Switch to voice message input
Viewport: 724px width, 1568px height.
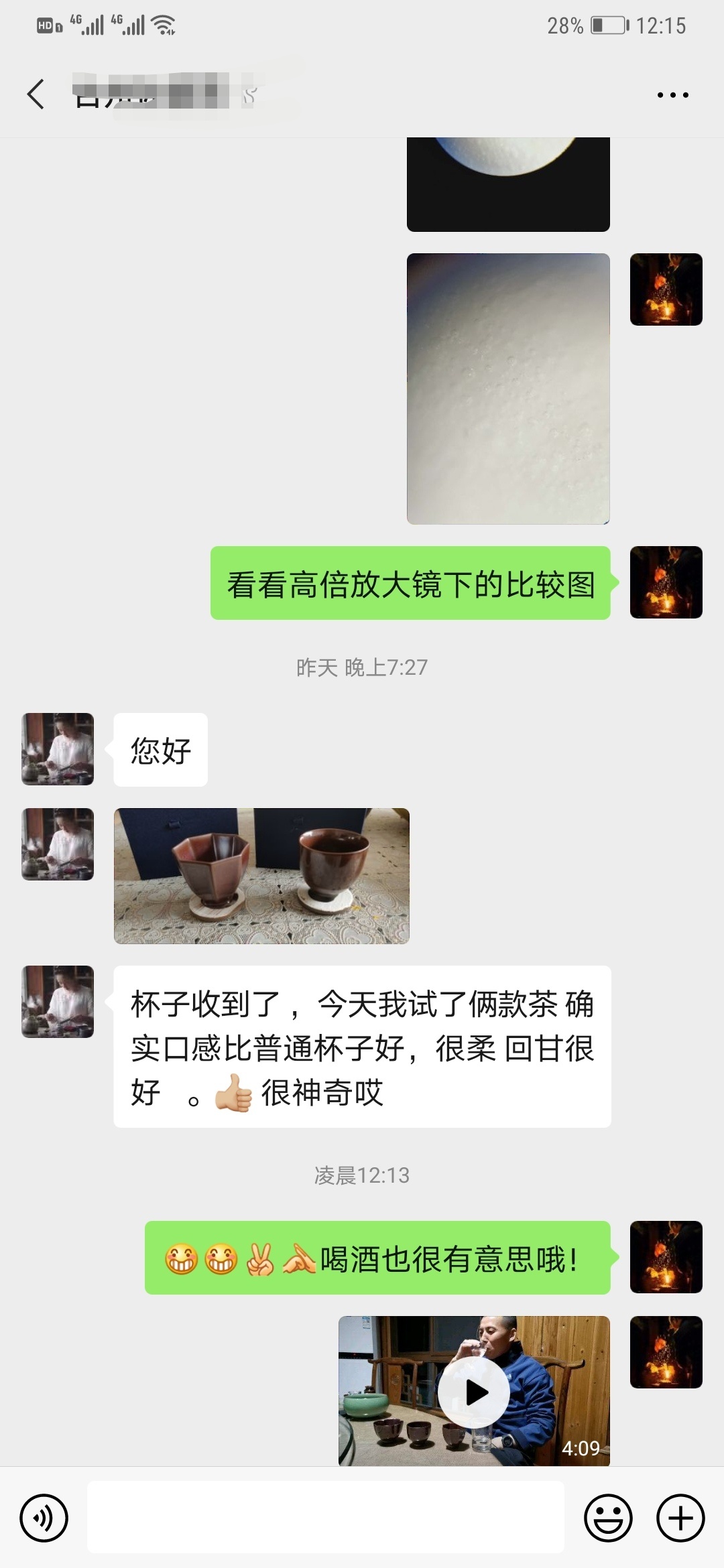tap(44, 1518)
